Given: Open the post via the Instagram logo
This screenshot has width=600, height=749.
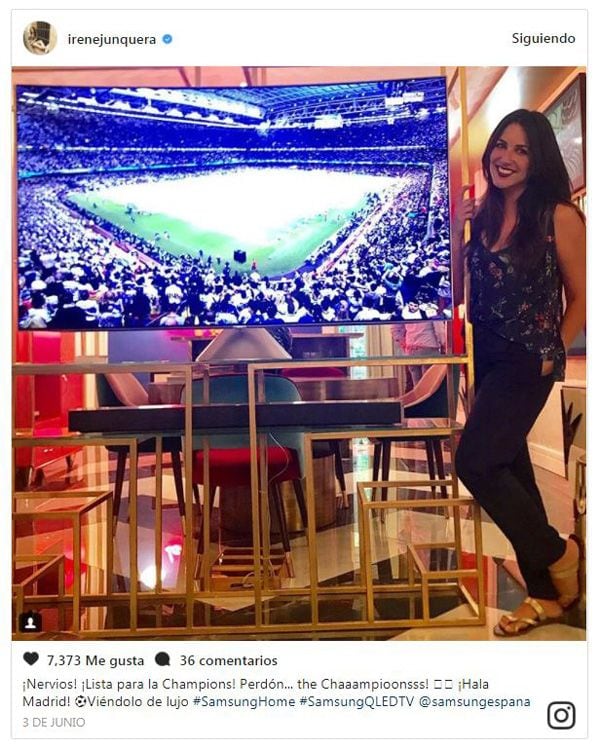Looking at the screenshot, I should coord(561,715).
